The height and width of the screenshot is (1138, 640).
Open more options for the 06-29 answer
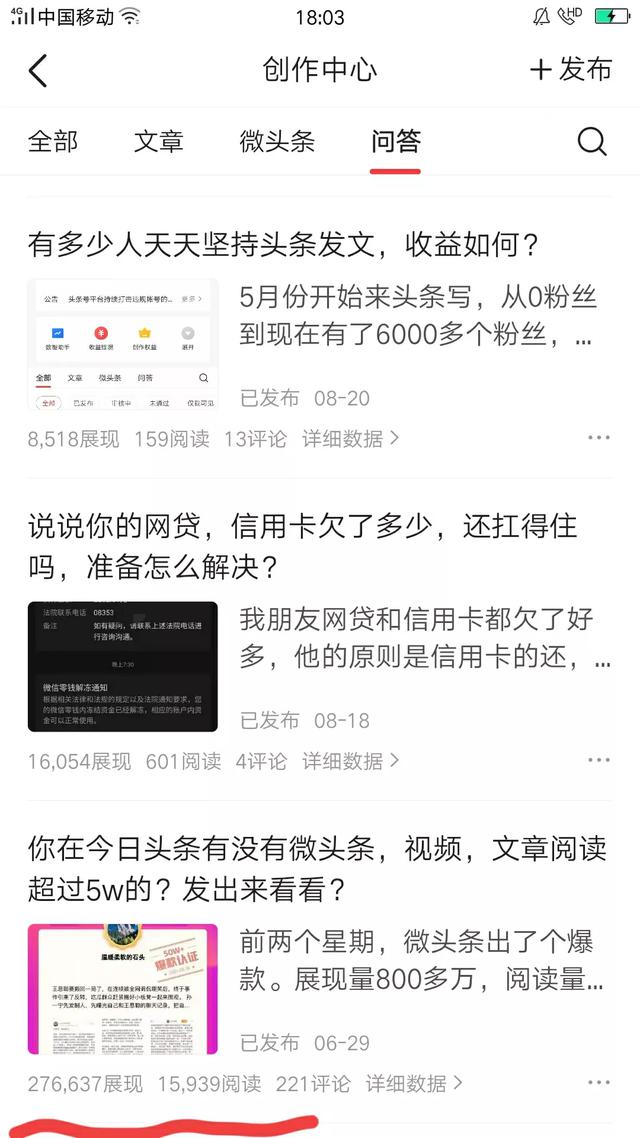599,1082
